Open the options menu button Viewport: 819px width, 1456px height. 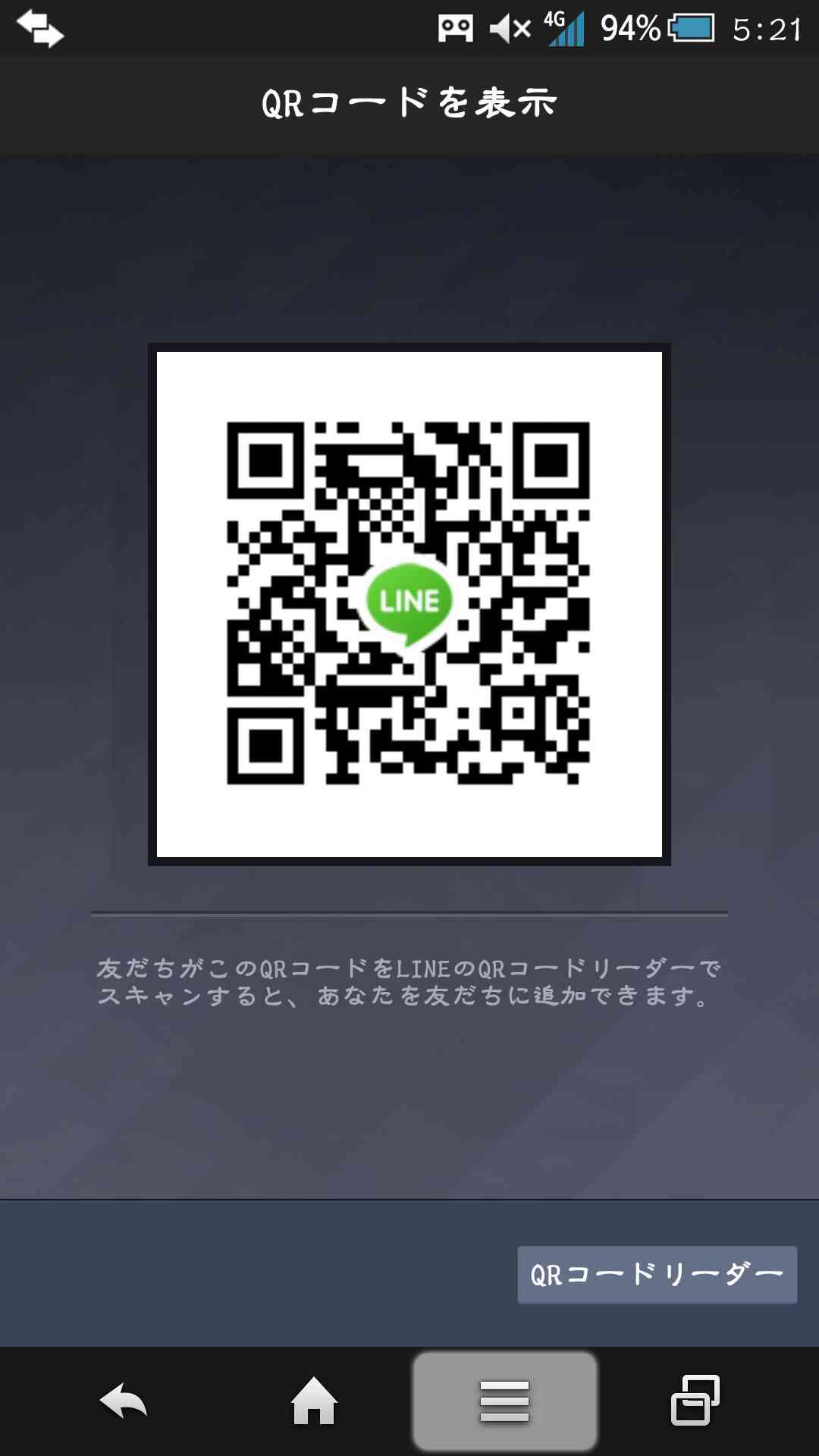tap(504, 1401)
